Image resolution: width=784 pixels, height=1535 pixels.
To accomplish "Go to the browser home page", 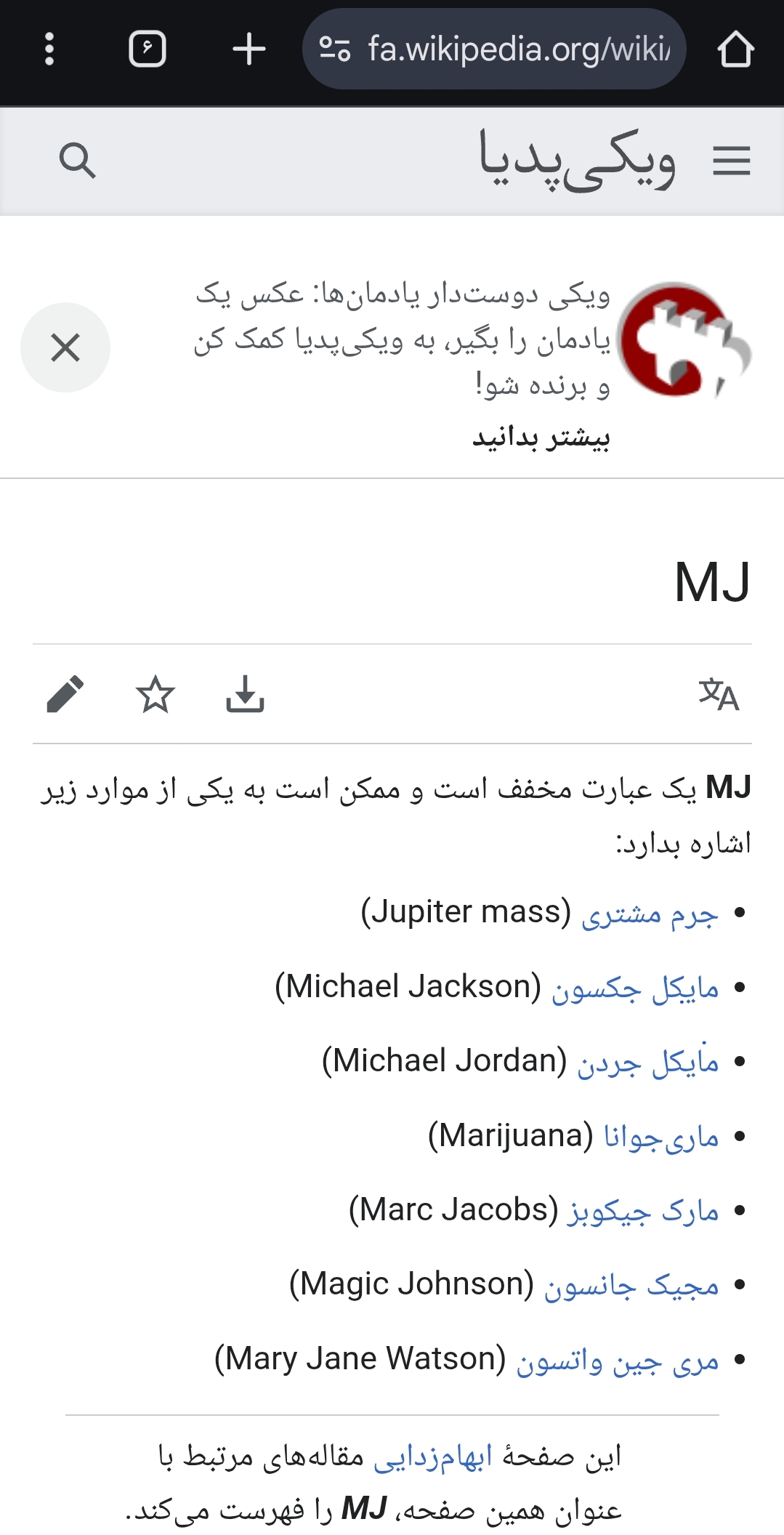I will coord(735,49).
